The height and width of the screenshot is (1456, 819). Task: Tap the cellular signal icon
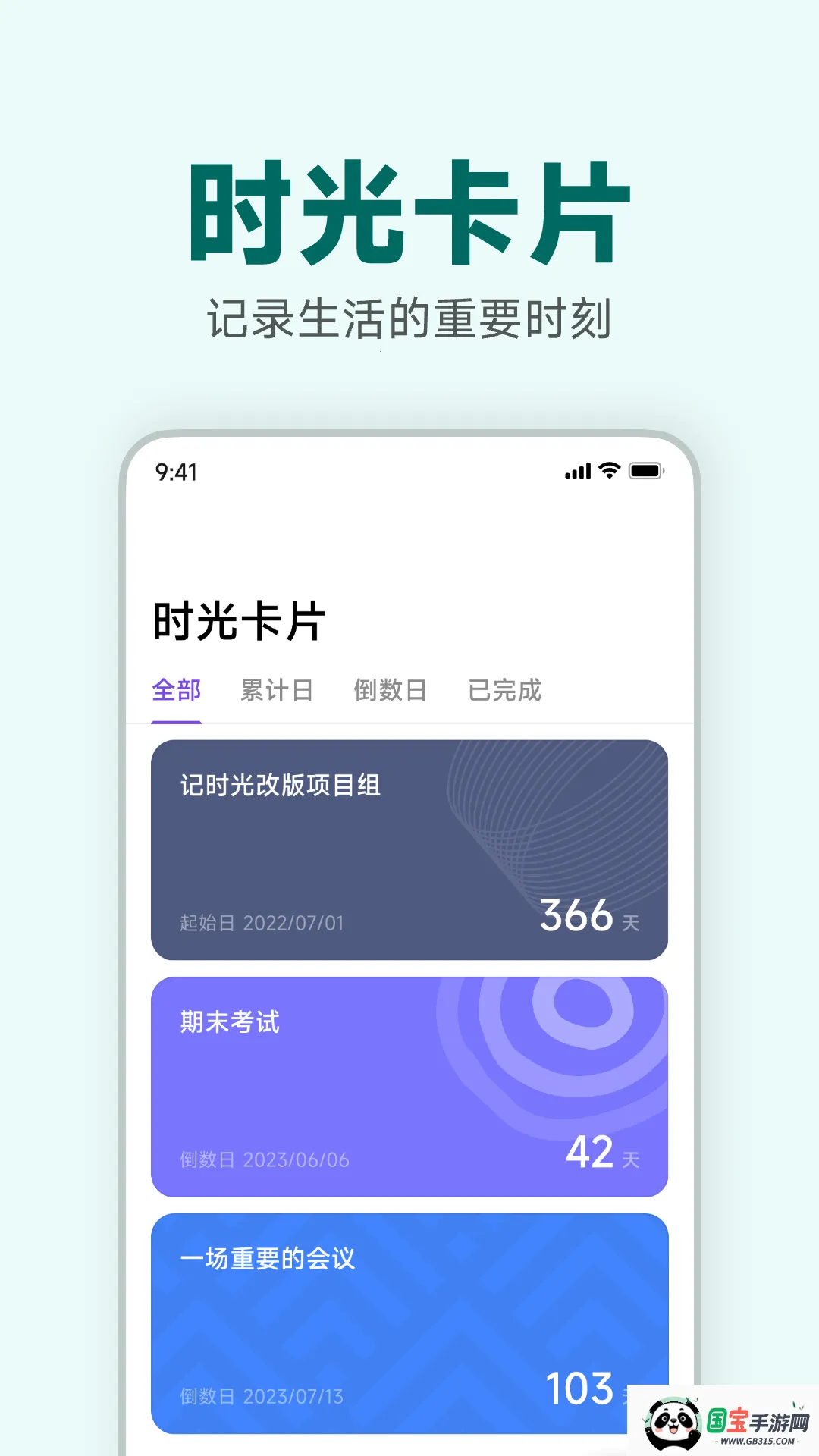click(576, 472)
